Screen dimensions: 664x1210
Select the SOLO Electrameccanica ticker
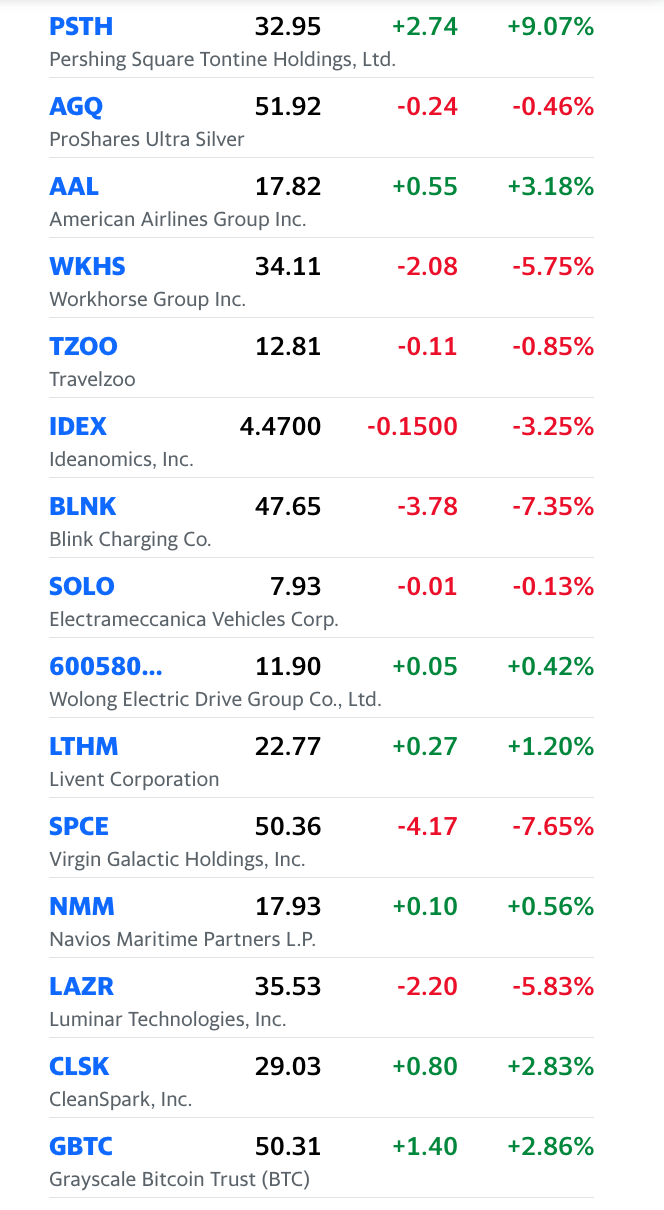click(x=82, y=587)
